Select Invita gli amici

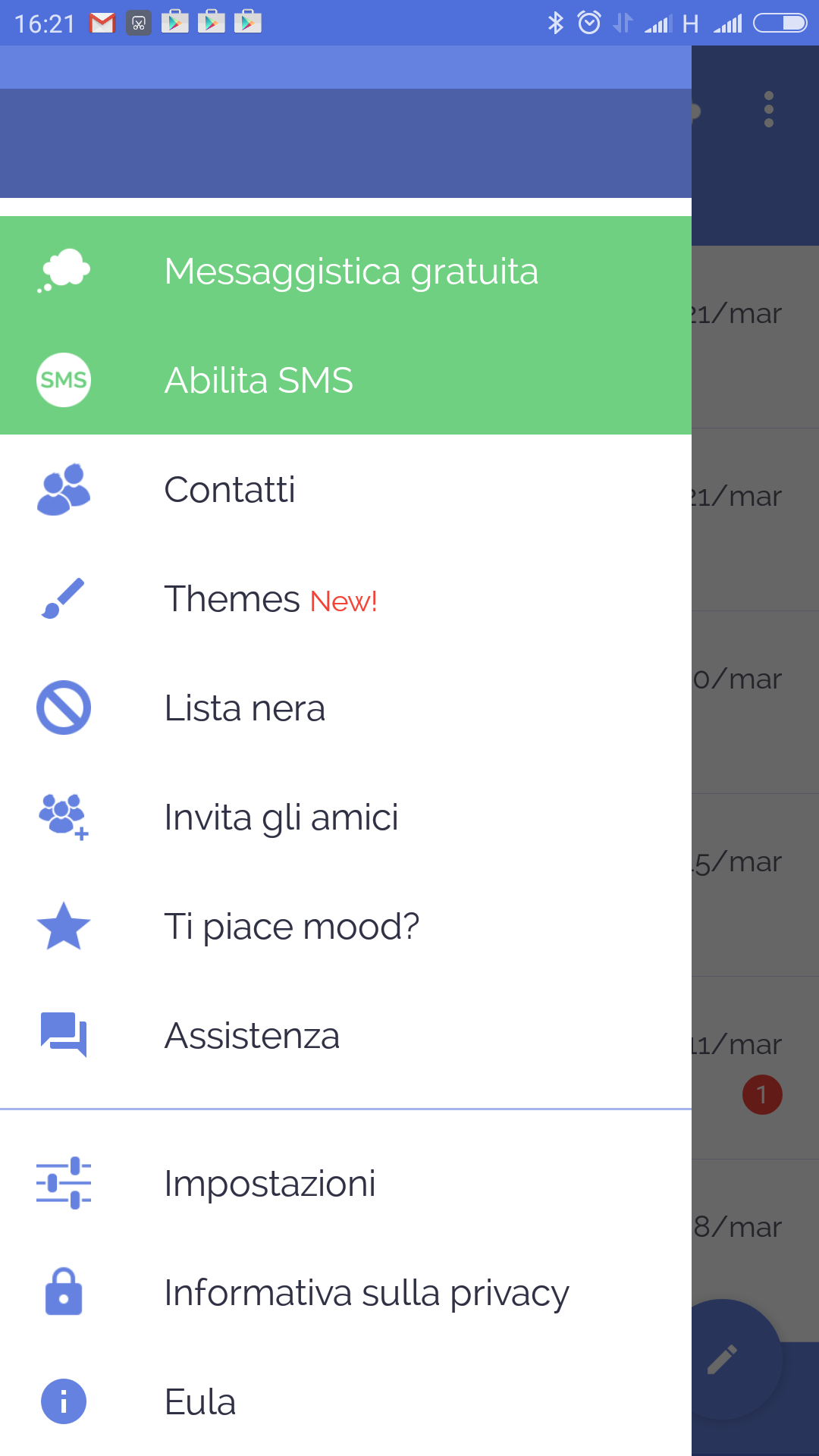(346, 817)
